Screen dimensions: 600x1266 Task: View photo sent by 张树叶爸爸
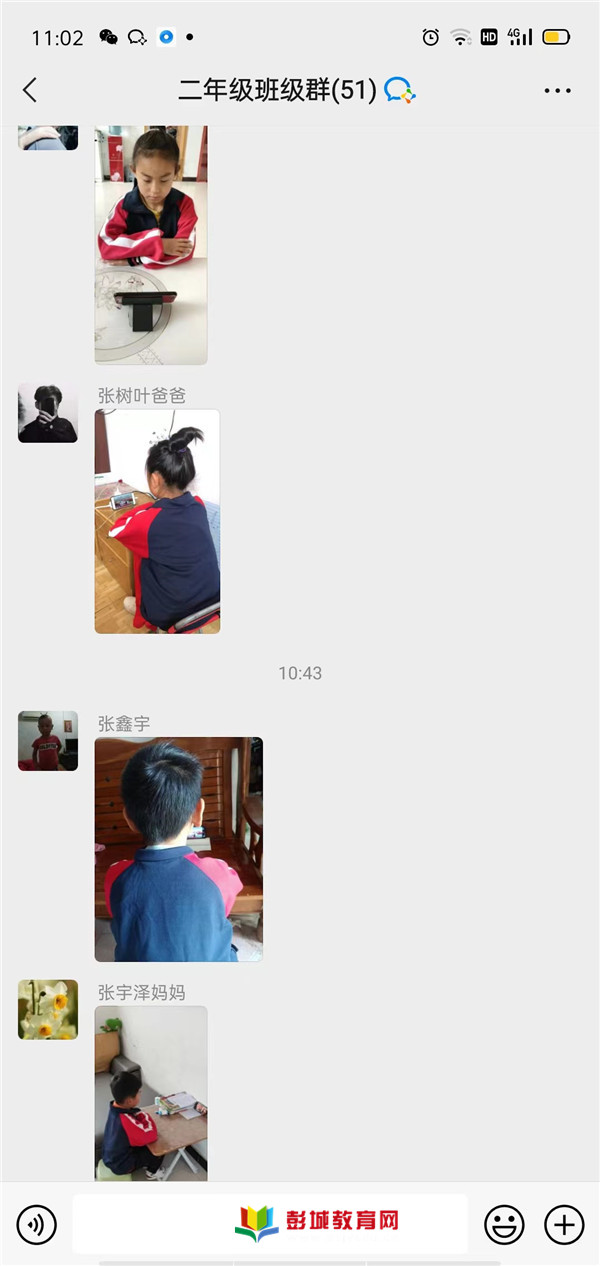(x=157, y=521)
